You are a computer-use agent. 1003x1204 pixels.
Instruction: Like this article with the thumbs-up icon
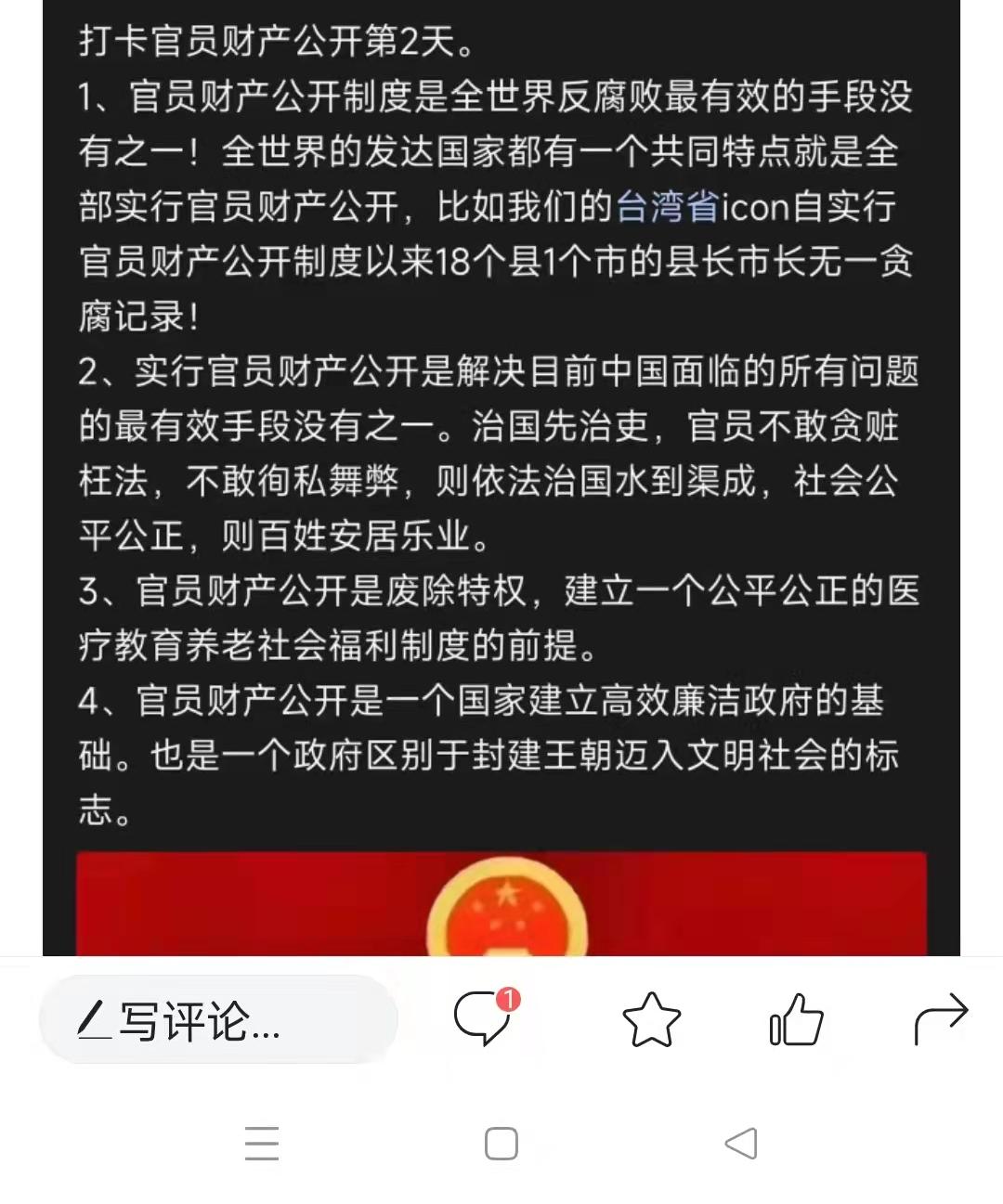point(796,1019)
